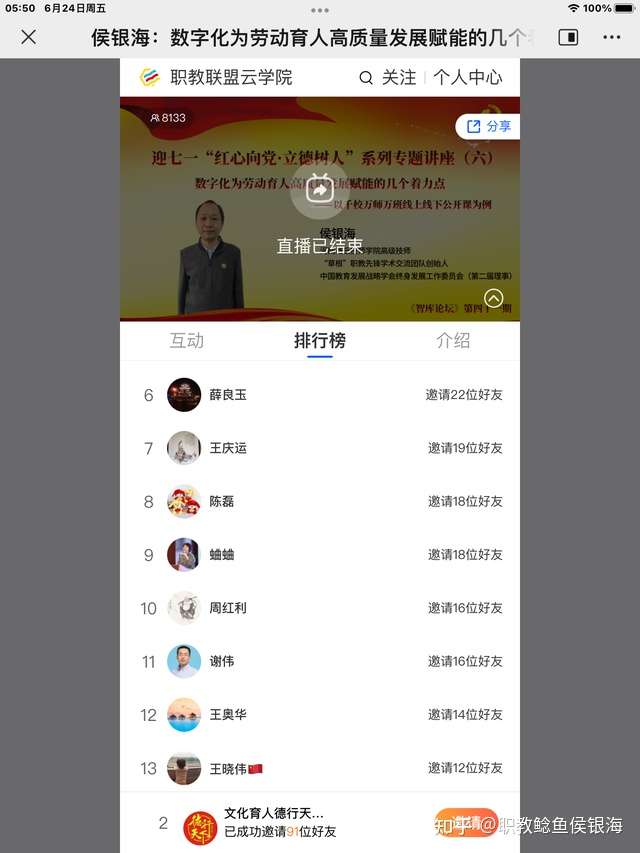Close the webpage with the X button
Image resolution: width=640 pixels, height=853 pixels.
click(x=28, y=37)
